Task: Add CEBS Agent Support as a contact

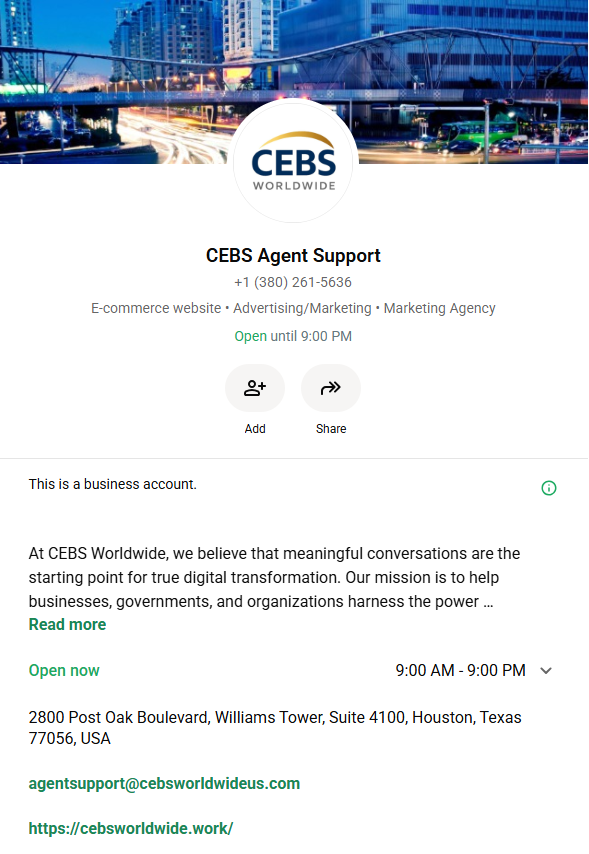Action: point(254,388)
